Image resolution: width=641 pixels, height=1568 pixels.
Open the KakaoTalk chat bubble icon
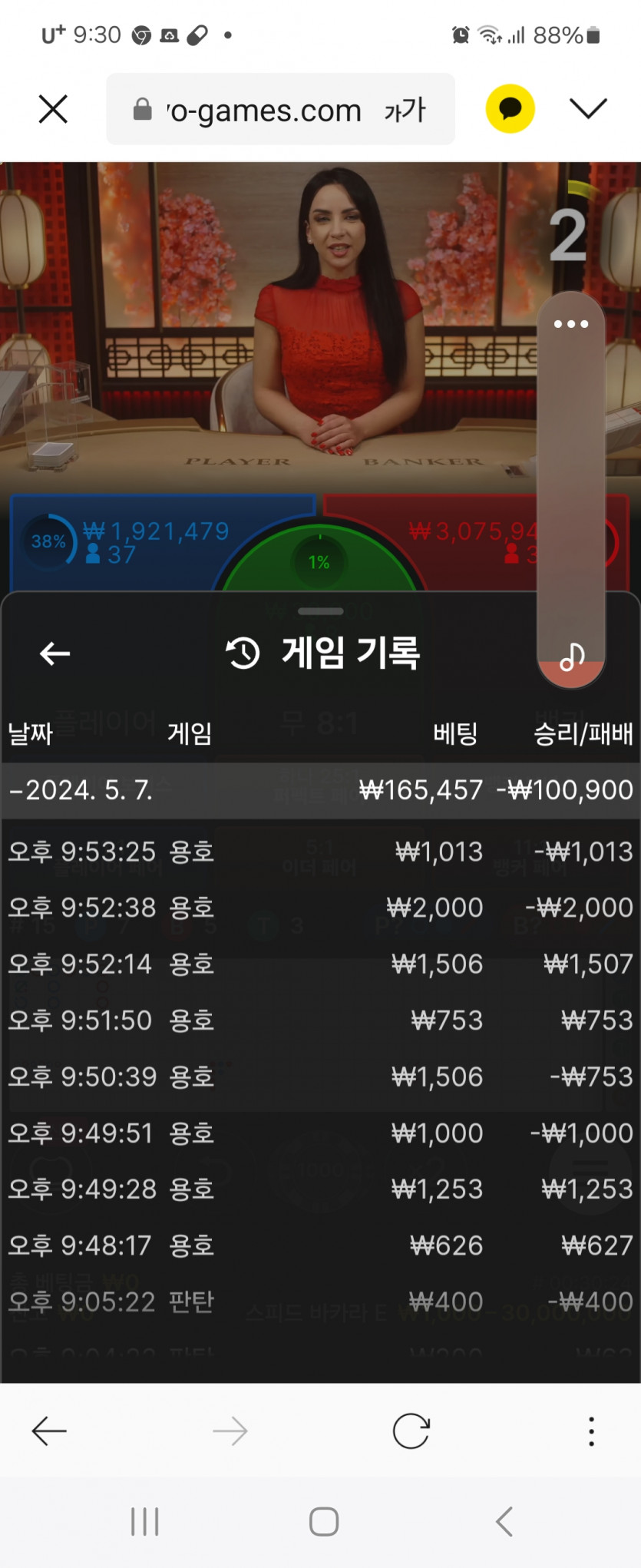click(510, 109)
